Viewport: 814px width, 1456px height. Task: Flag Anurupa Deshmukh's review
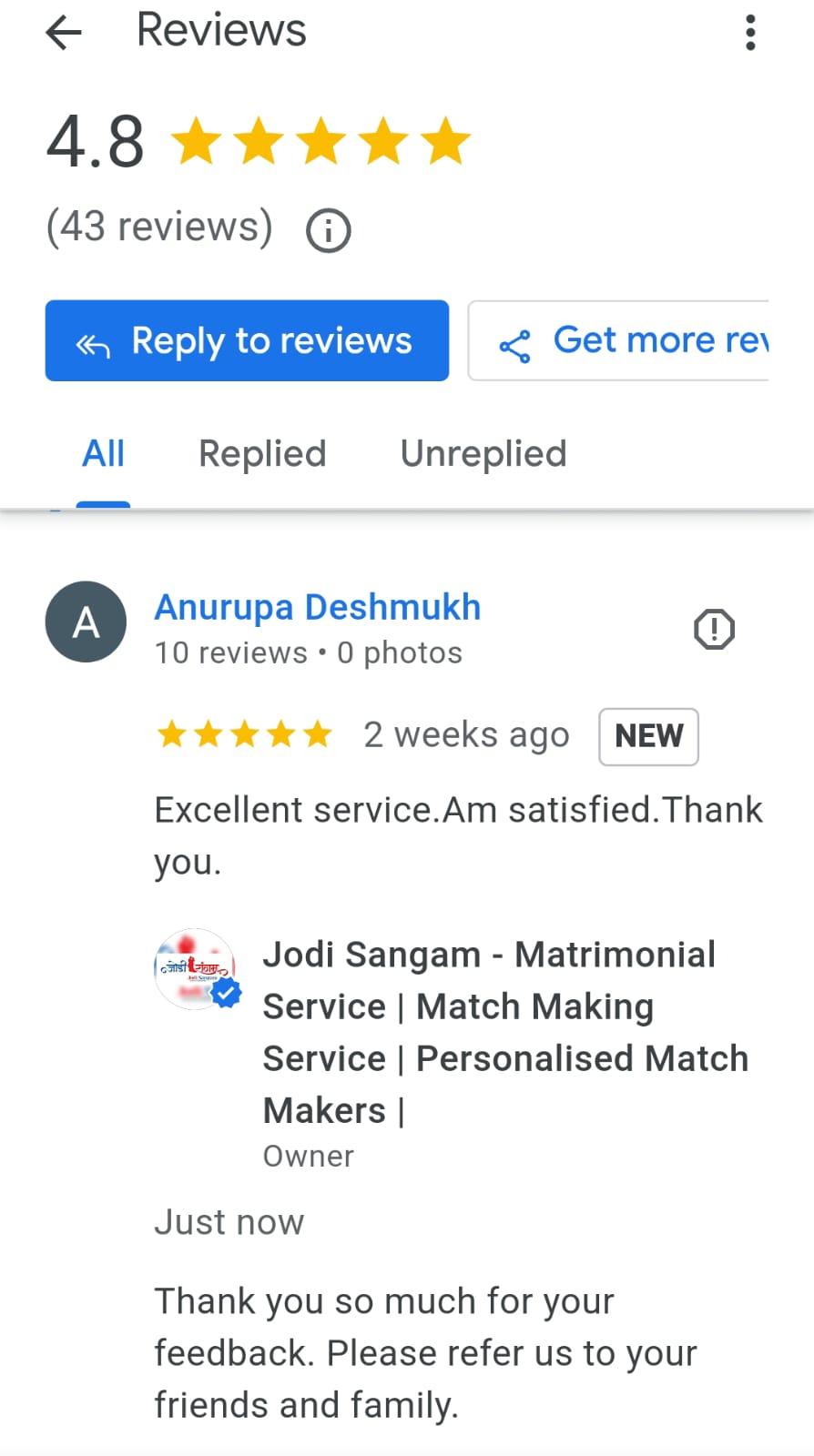pyautogui.click(x=714, y=629)
